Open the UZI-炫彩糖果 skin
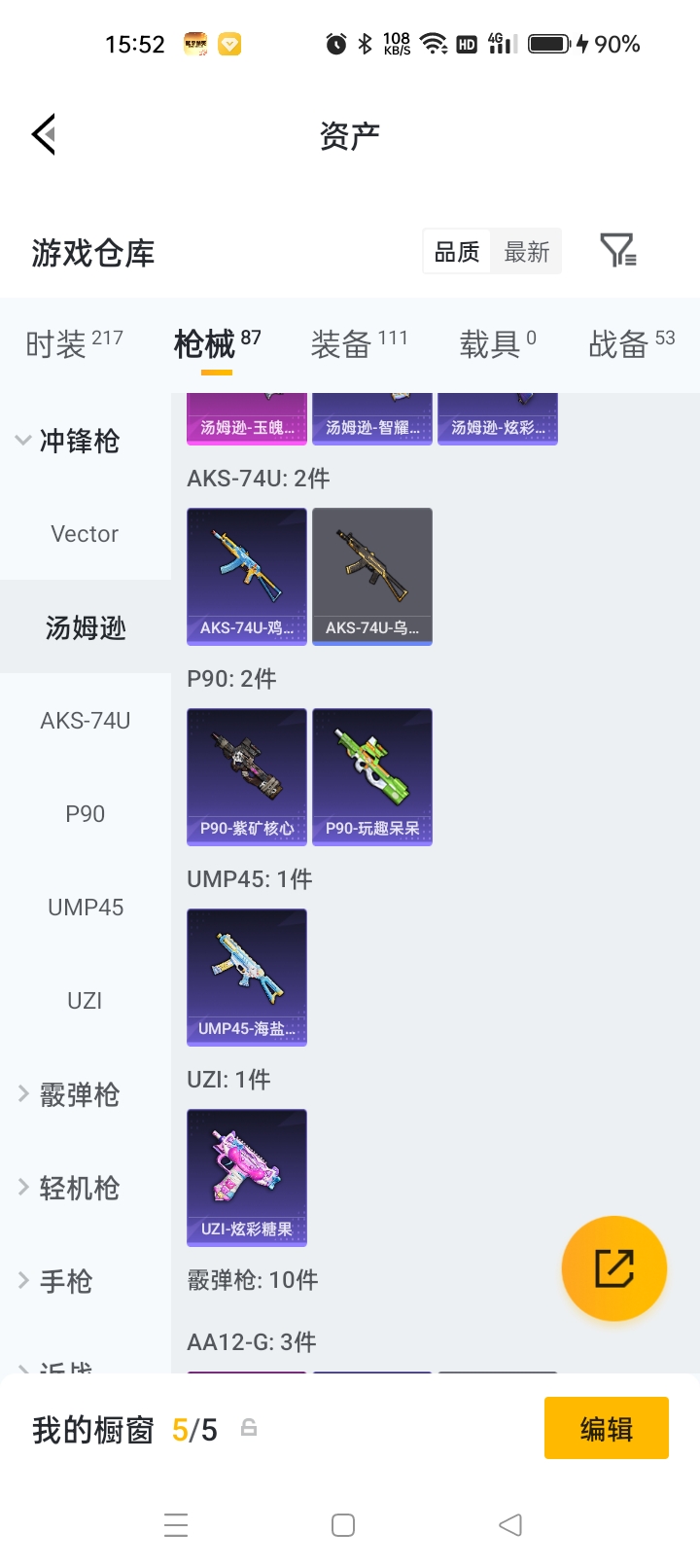This screenshot has width=700, height=1568. click(x=247, y=1178)
